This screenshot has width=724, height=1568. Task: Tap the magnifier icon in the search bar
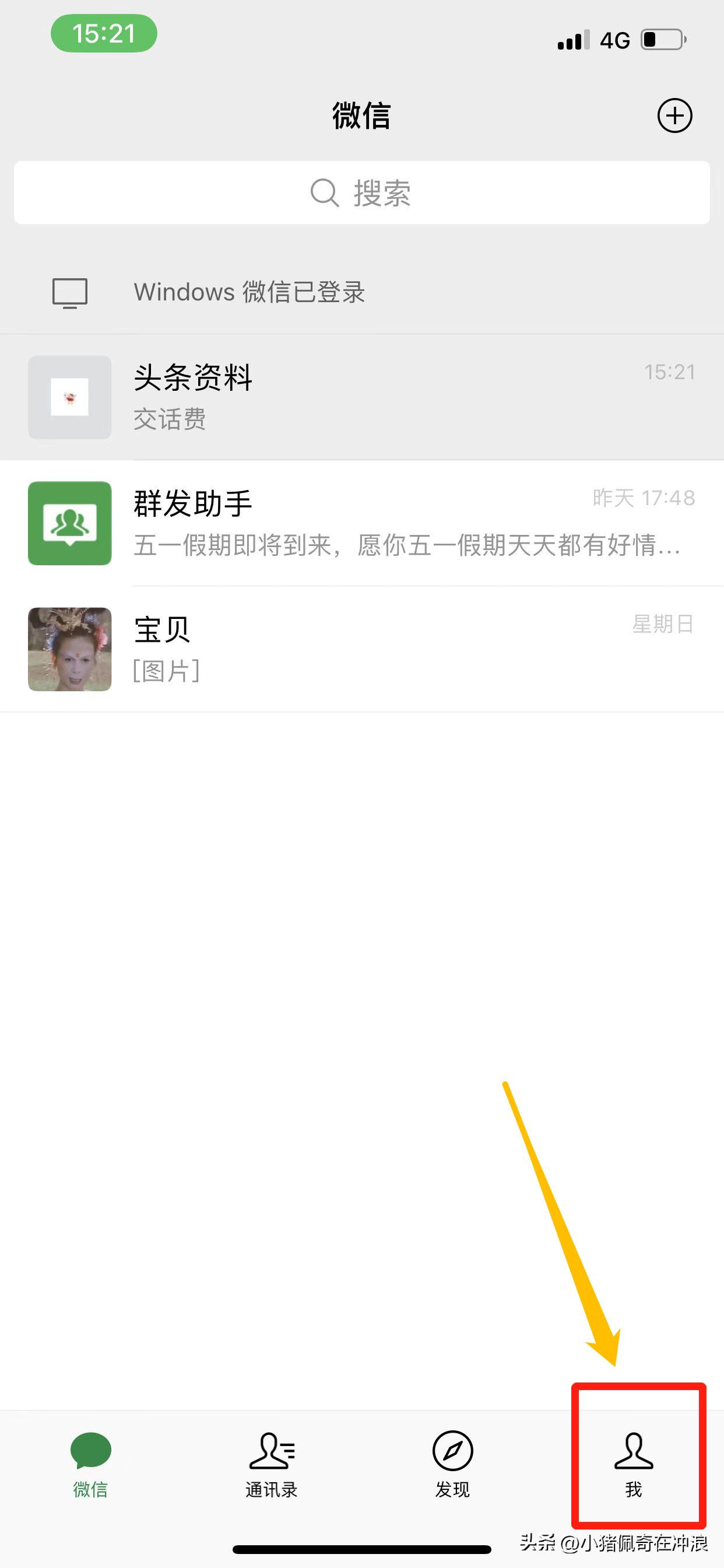[323, 193]
